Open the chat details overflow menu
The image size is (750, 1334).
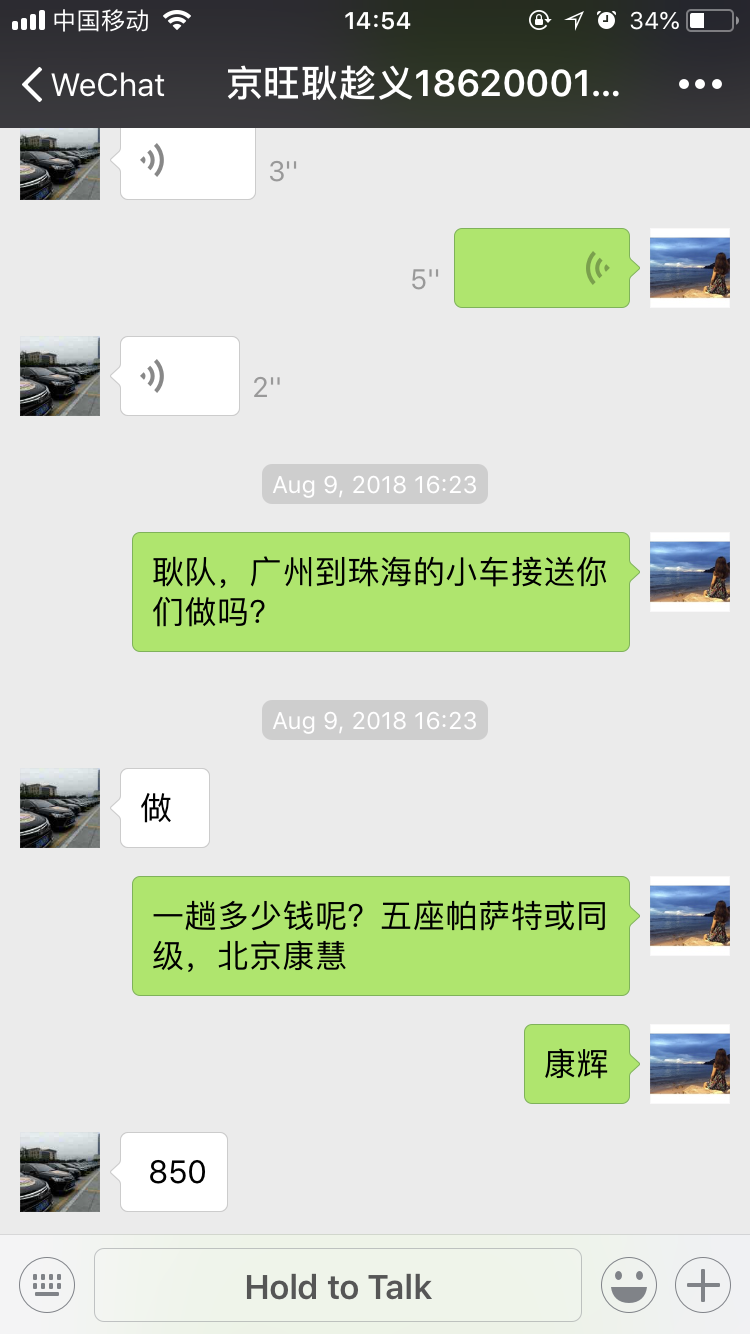coord(699,85)
